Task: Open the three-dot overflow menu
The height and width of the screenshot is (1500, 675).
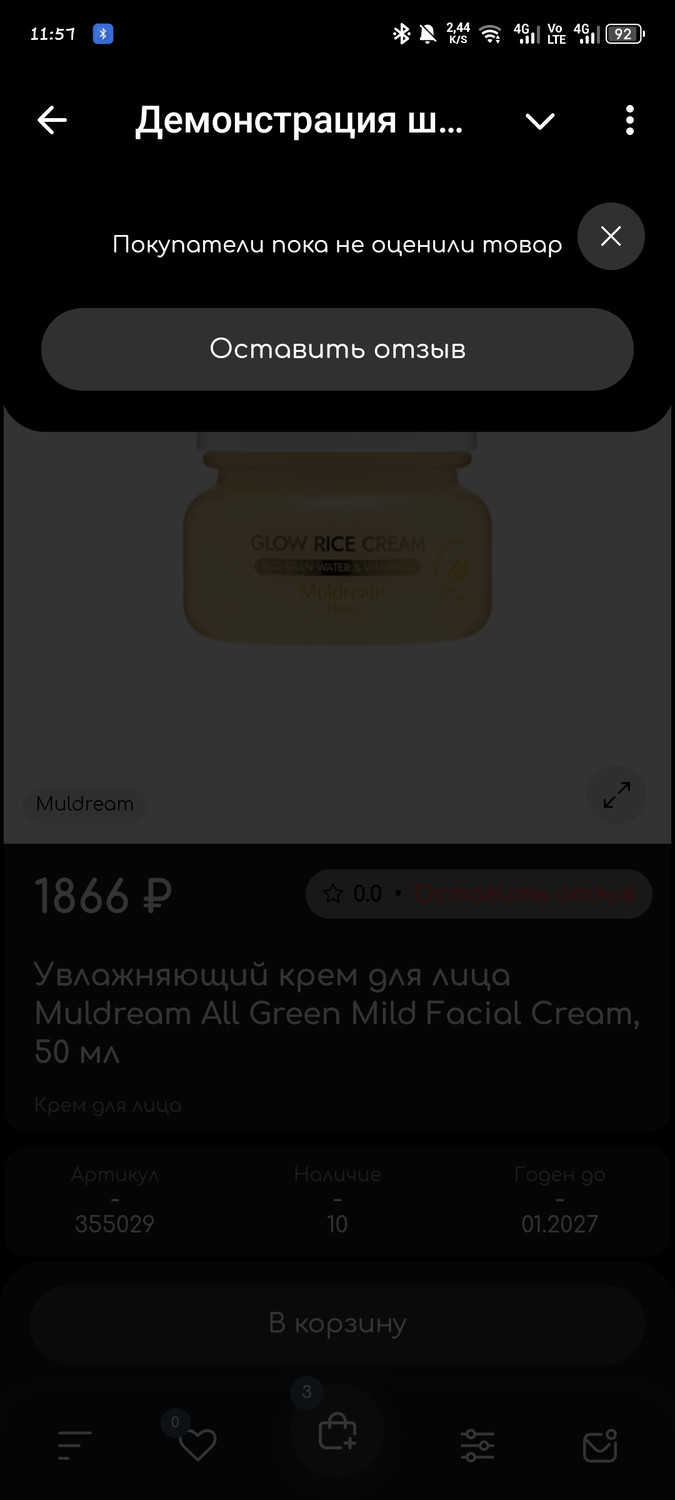Action: point(629,121)
